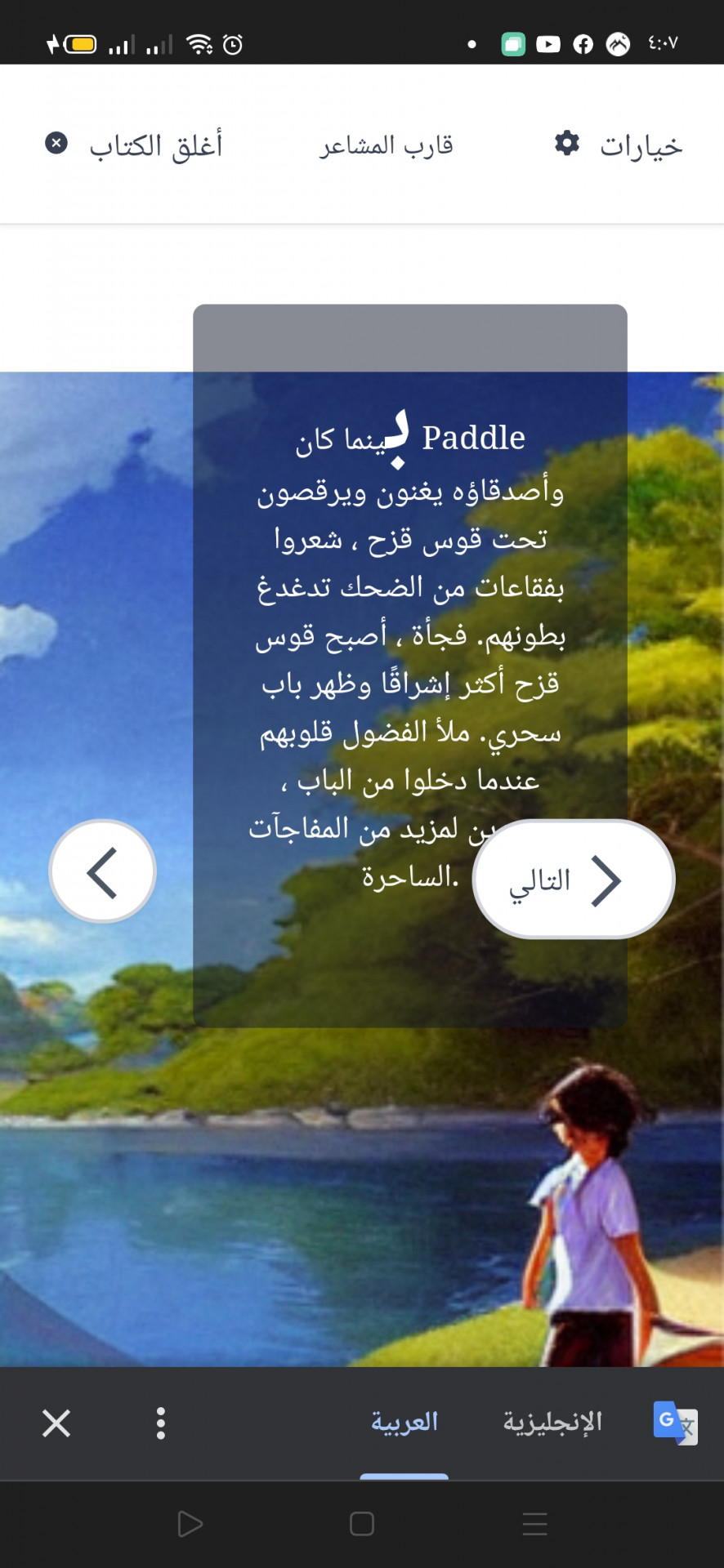The width and height of the screenshot is (724, 1568).
Task: Open system recent apps menu
Action: (x=534, y=1524)
